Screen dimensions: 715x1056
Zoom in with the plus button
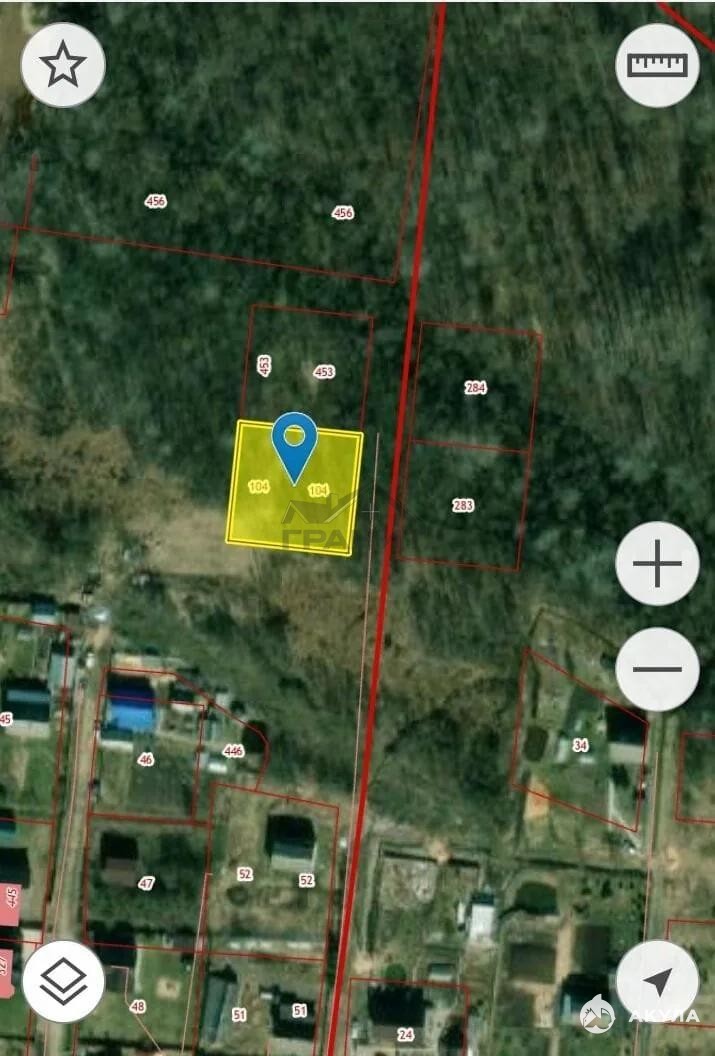pyautogui.click(x=657, y=564)
